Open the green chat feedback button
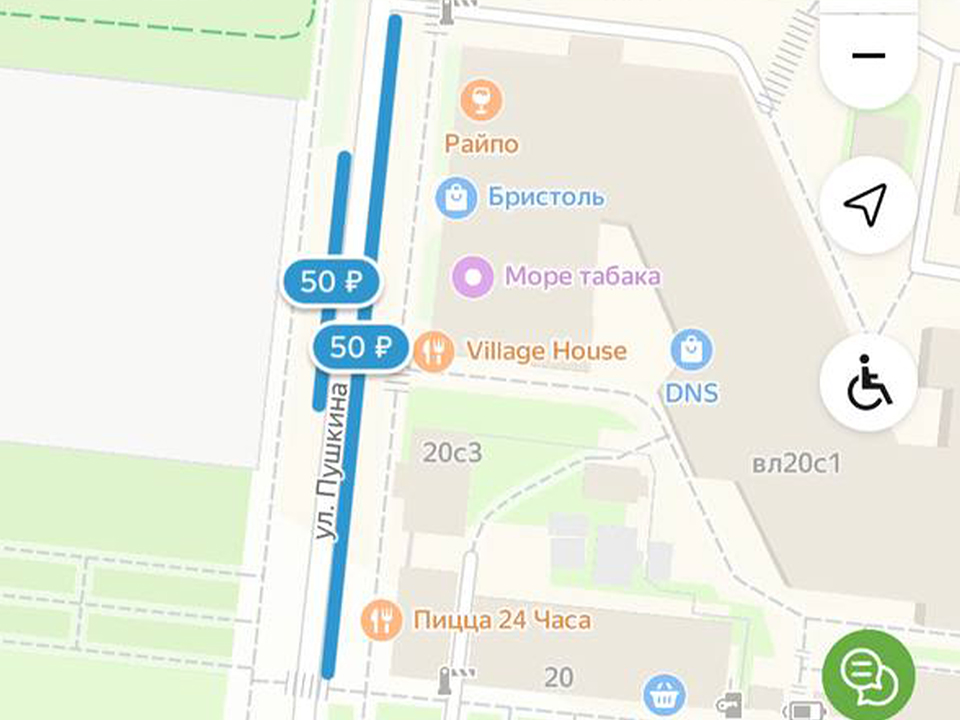The height and width of the screenshot is (720, 960). (x=868, y=672)
